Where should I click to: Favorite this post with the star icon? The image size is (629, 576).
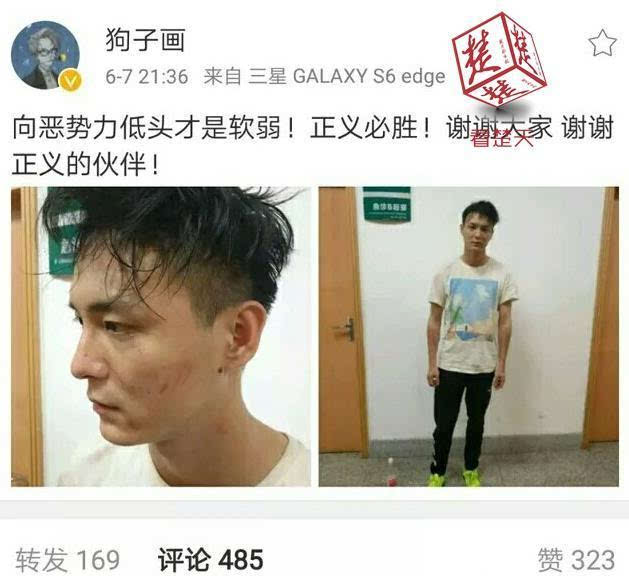602,43
